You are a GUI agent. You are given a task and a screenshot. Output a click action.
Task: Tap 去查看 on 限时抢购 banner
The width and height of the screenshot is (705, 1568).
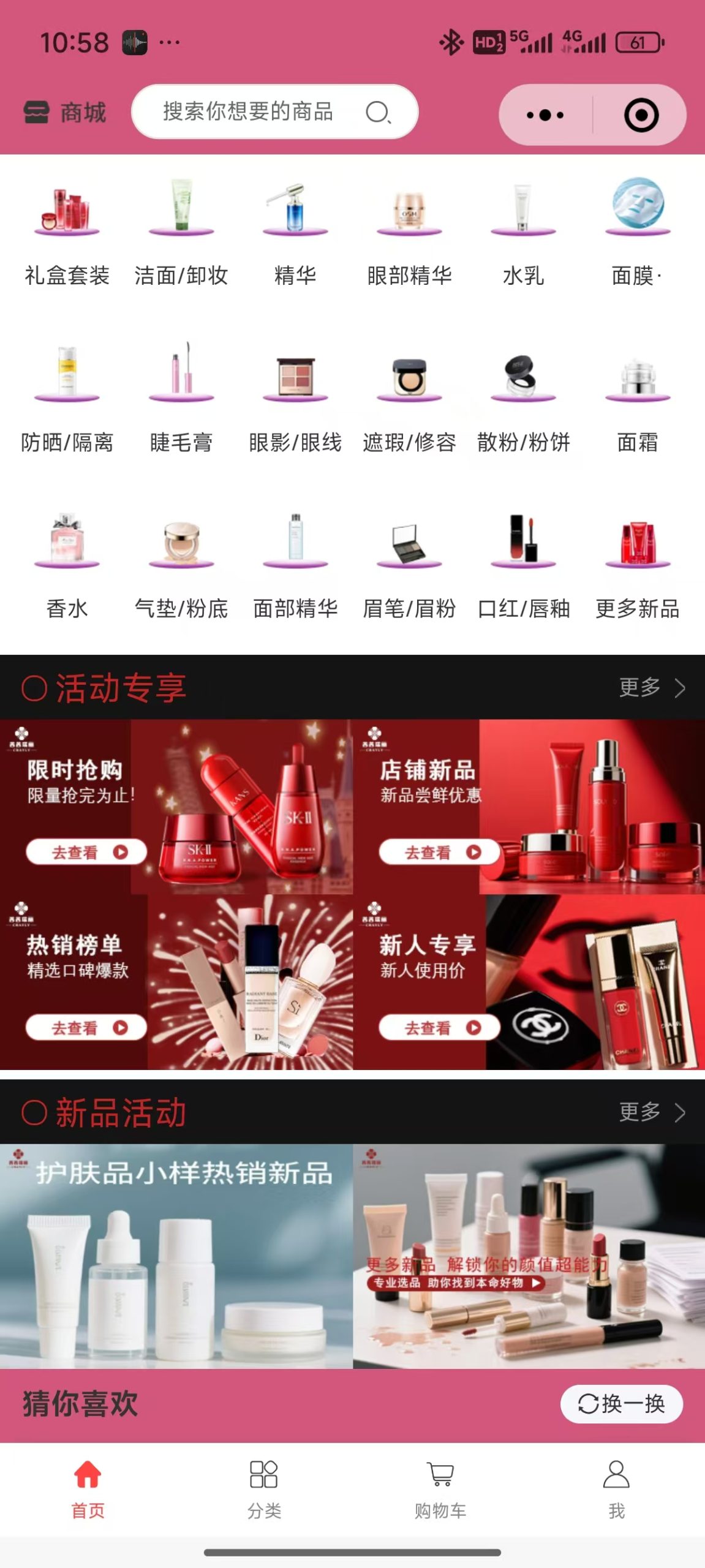pyautogui.click(x=86, y=852)
